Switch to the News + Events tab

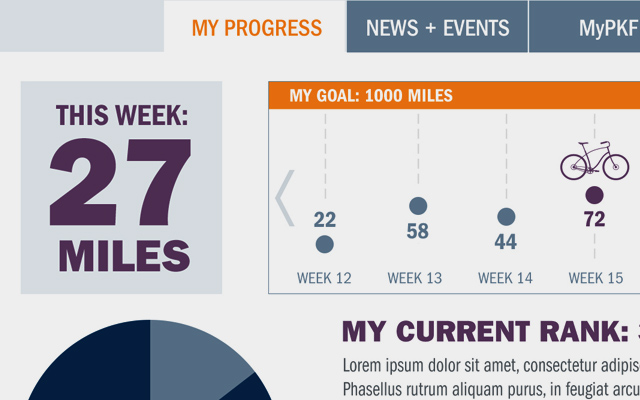click(437, 28)
